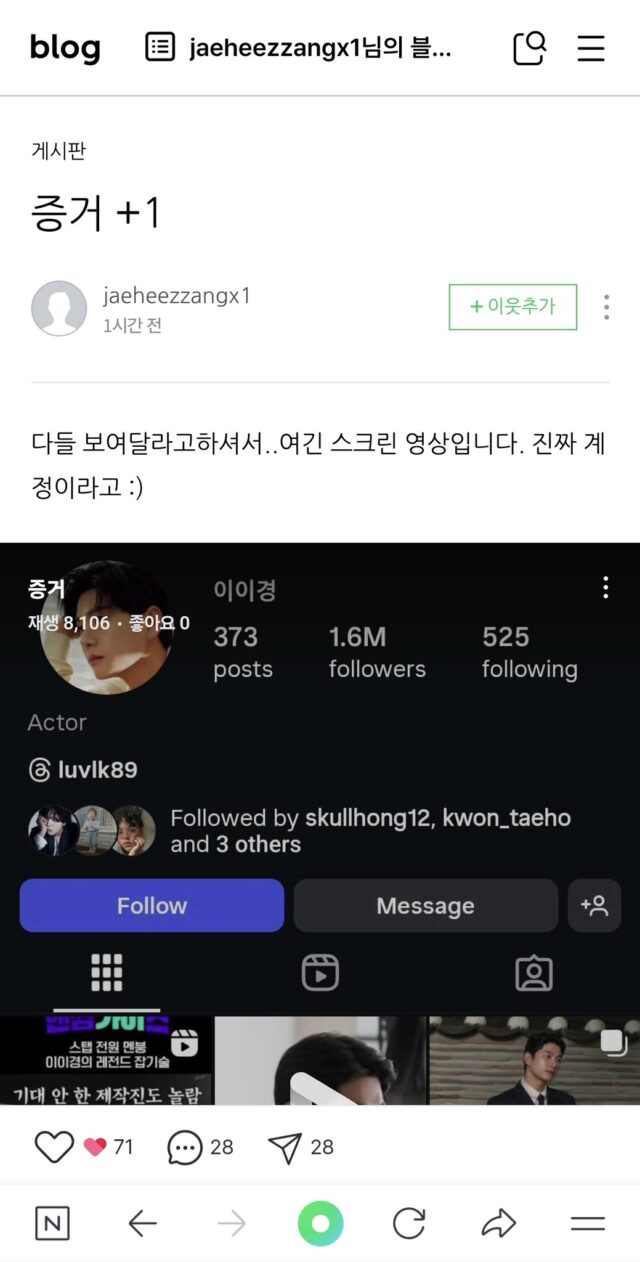This screenshot has width=640, height=1262.
Task: Open the Naver blog home logo
Action: tap(65, 48)
